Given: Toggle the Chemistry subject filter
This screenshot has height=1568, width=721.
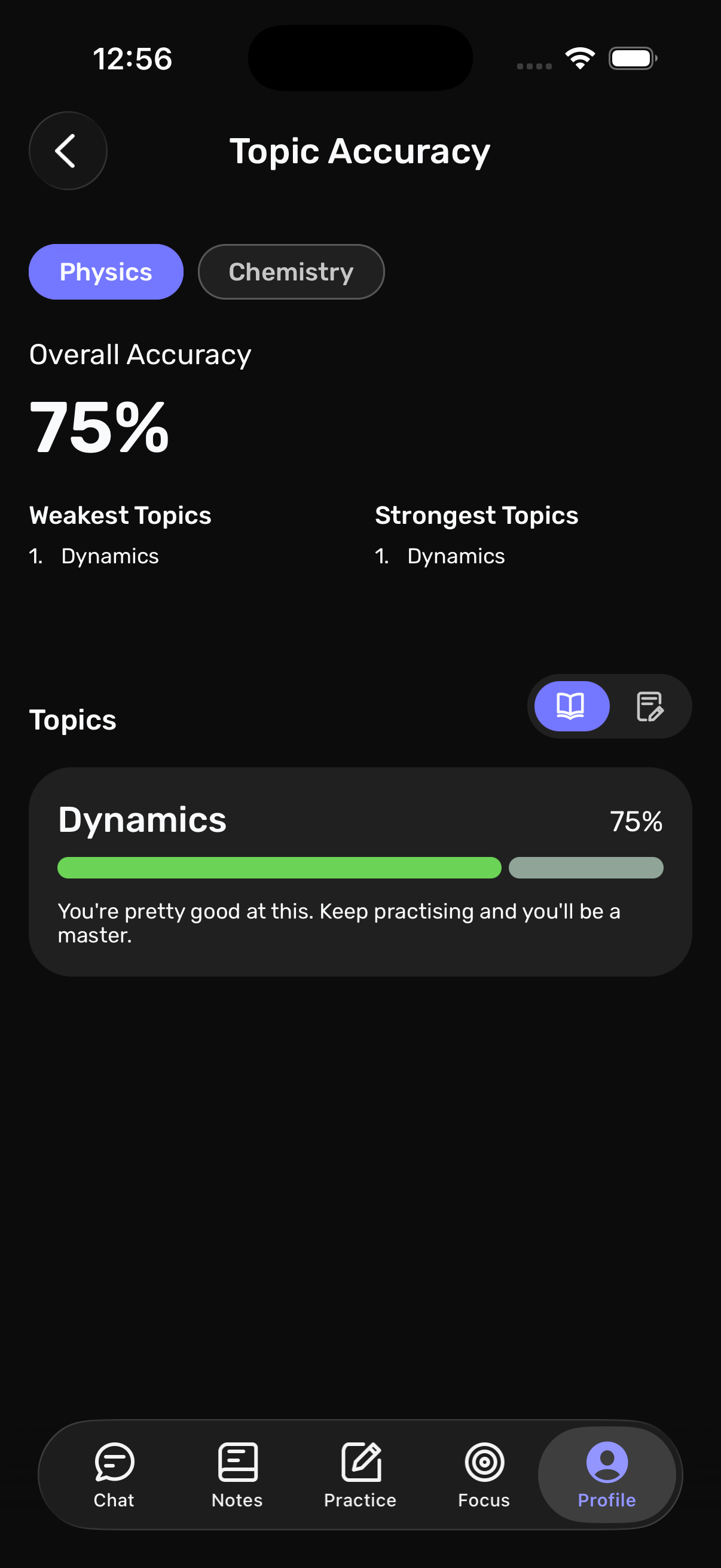Looking at the screenshot, I should coord(290,271).
